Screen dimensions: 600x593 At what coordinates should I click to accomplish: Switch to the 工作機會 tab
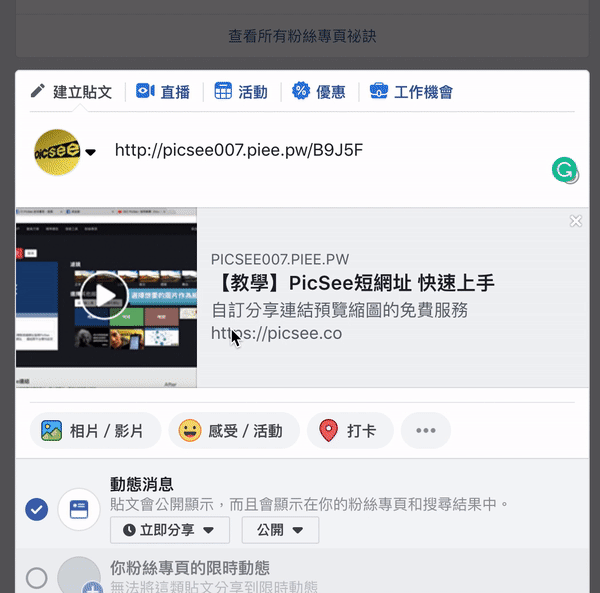[411, 92]
